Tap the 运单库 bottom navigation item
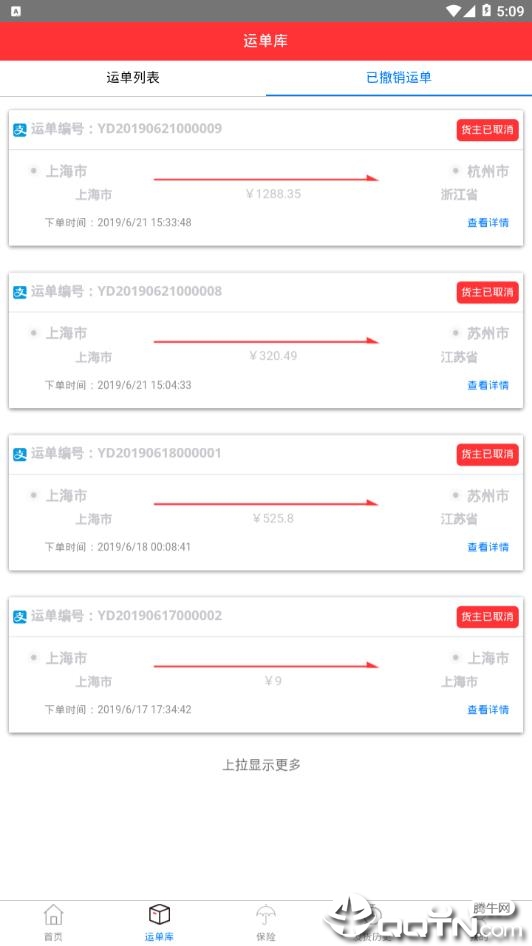532x946 pixels. [x=159, y=922]
